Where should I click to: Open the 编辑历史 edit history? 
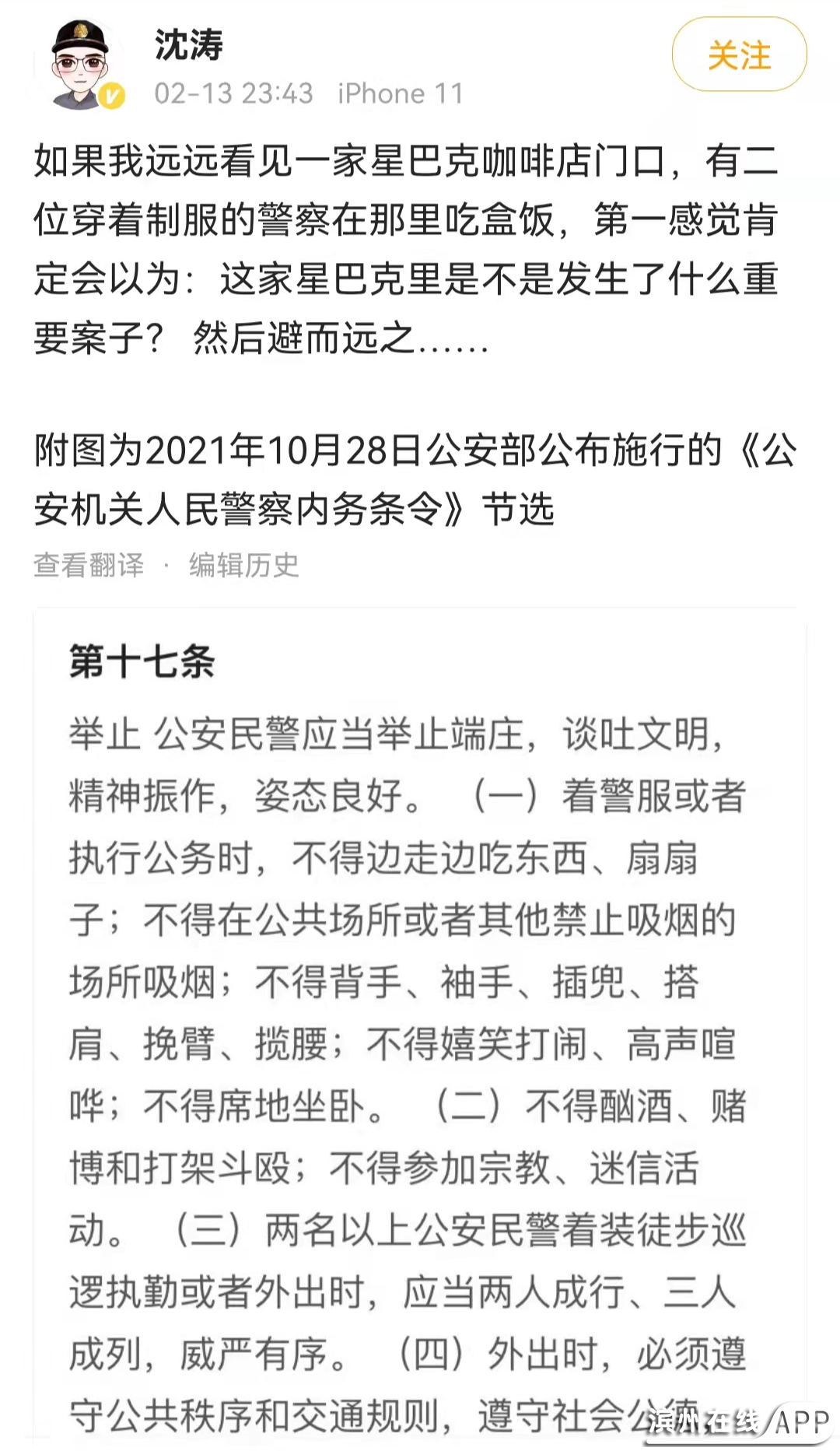point(243,565)
